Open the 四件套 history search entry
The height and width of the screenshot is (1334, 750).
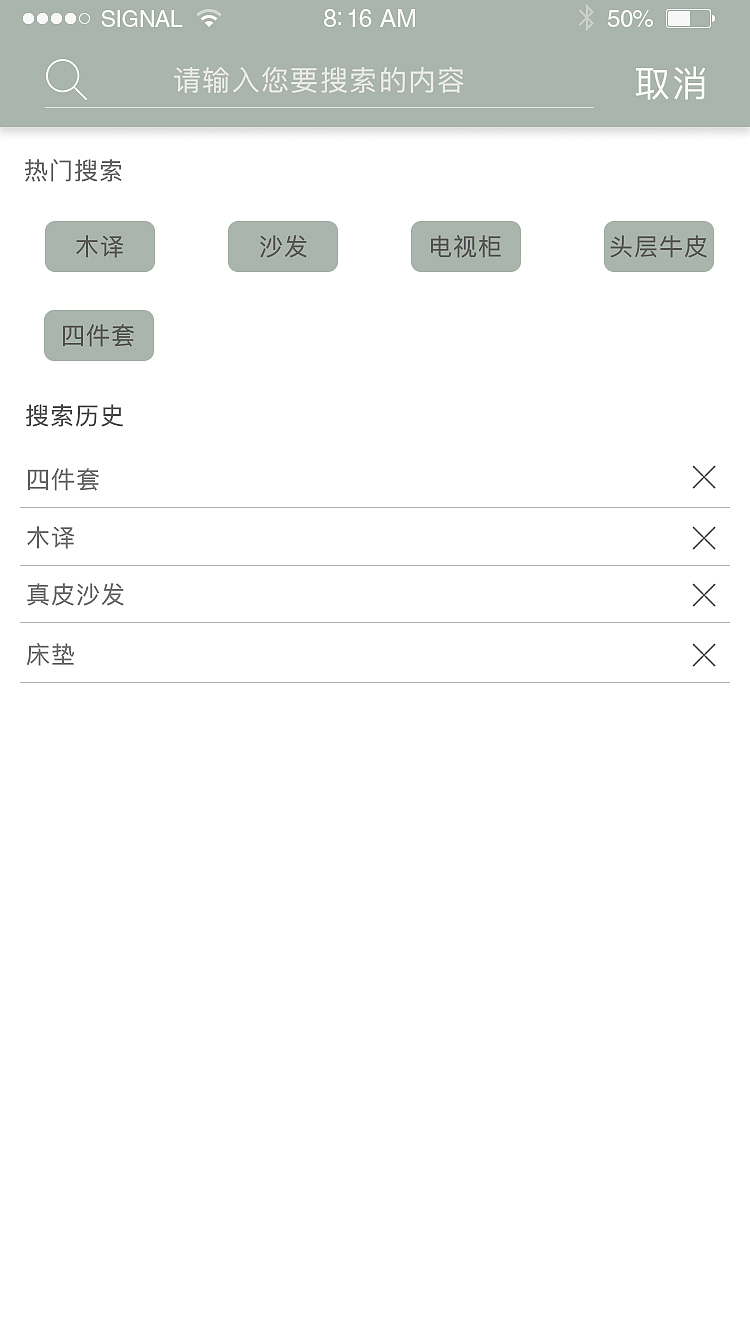[63, 479]
